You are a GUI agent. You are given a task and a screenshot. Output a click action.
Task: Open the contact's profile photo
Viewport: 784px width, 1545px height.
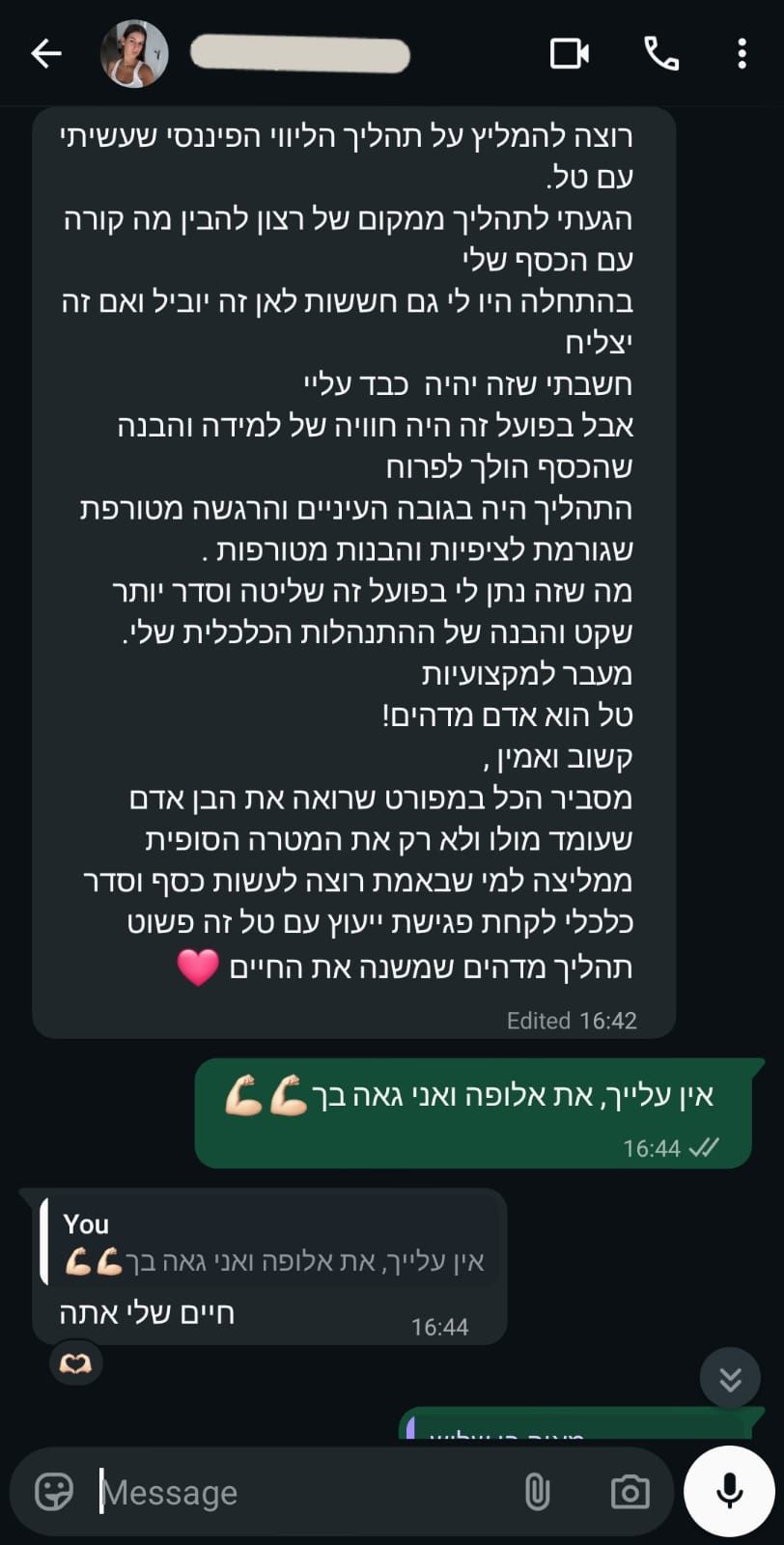click(x=134, y=54)
